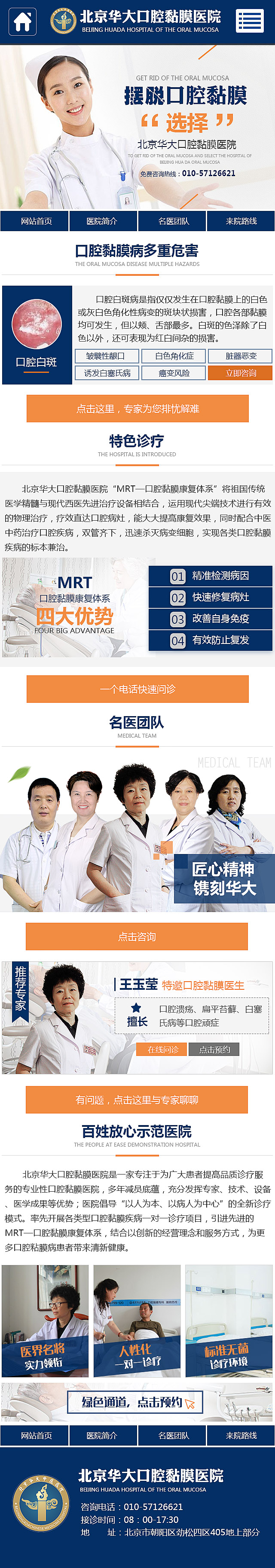The width and height of the screenshot is (275, 1568).
Task: Tap the 点击咨询 orange button
Action: pos(137,936)
